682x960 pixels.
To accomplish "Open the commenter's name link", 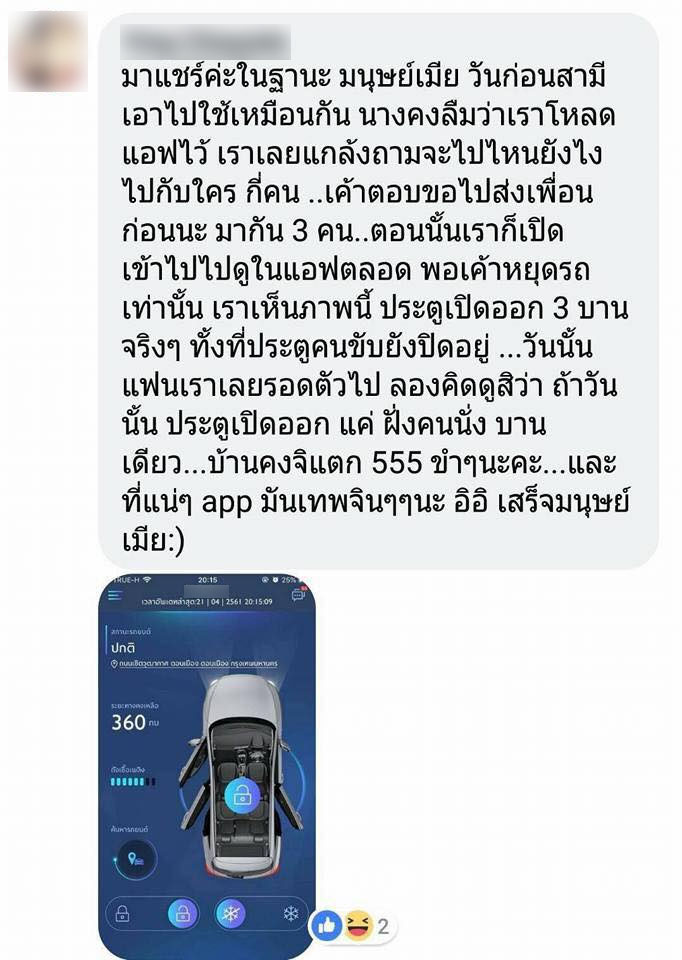I will 204,42.
